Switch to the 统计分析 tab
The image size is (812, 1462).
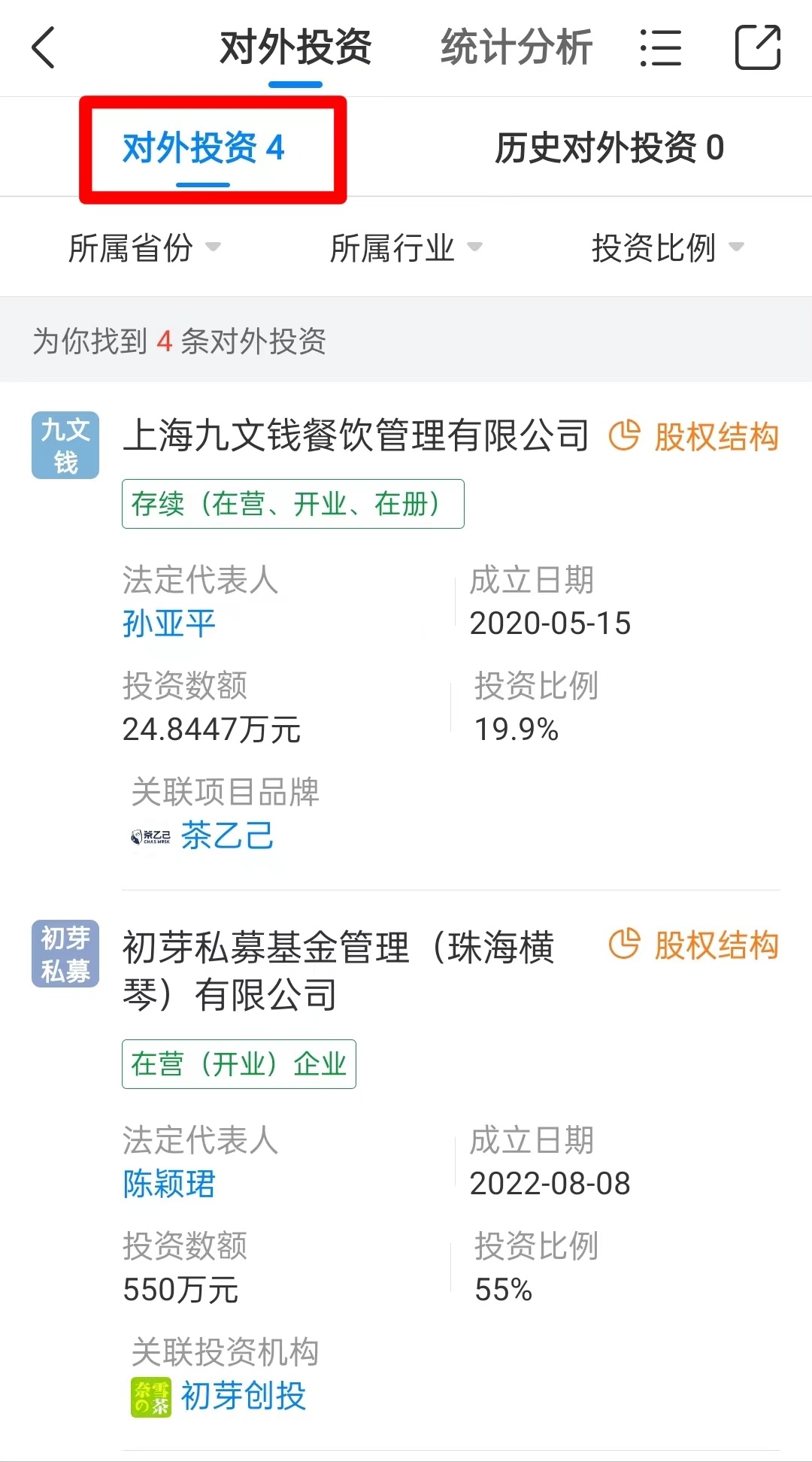pos(516,47)
